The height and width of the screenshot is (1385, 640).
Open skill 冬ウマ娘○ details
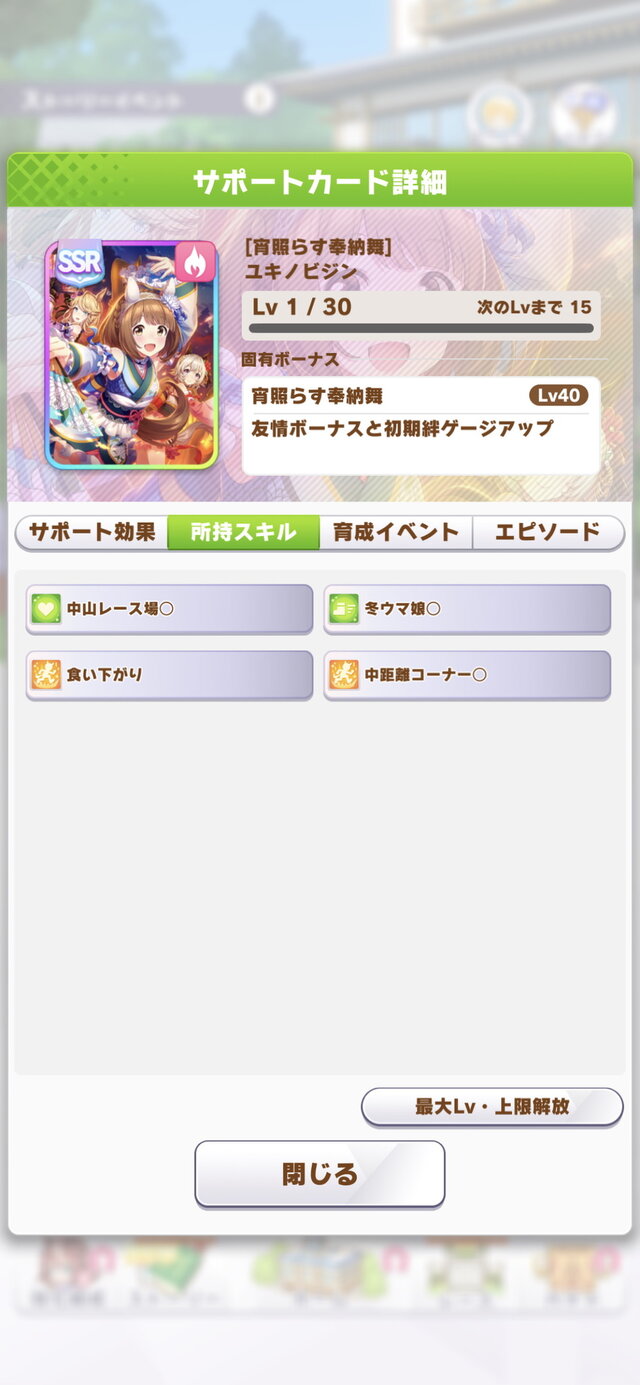tap(467, 609)
